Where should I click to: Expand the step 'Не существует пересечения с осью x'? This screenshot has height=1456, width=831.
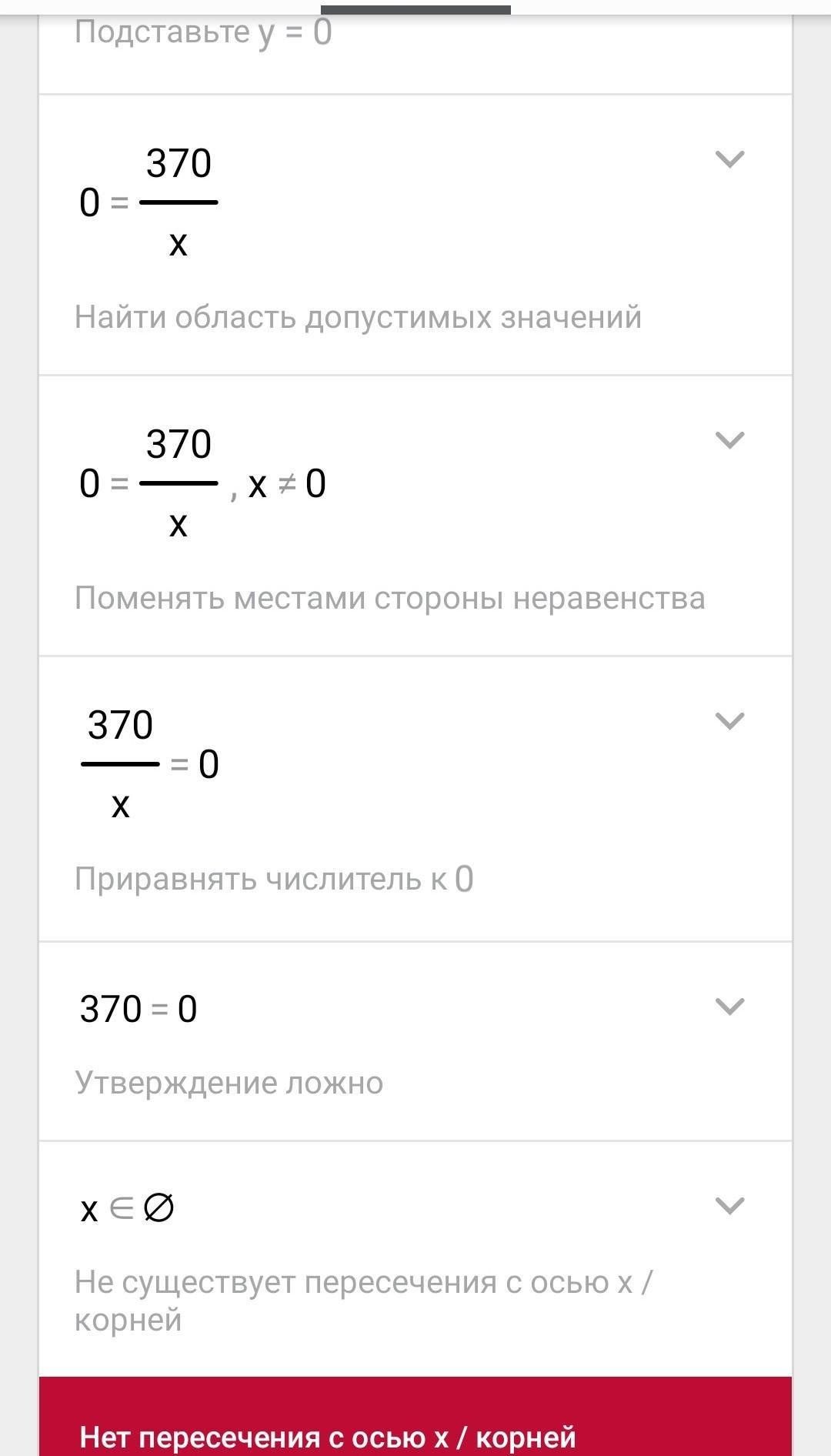[729, 1205]
